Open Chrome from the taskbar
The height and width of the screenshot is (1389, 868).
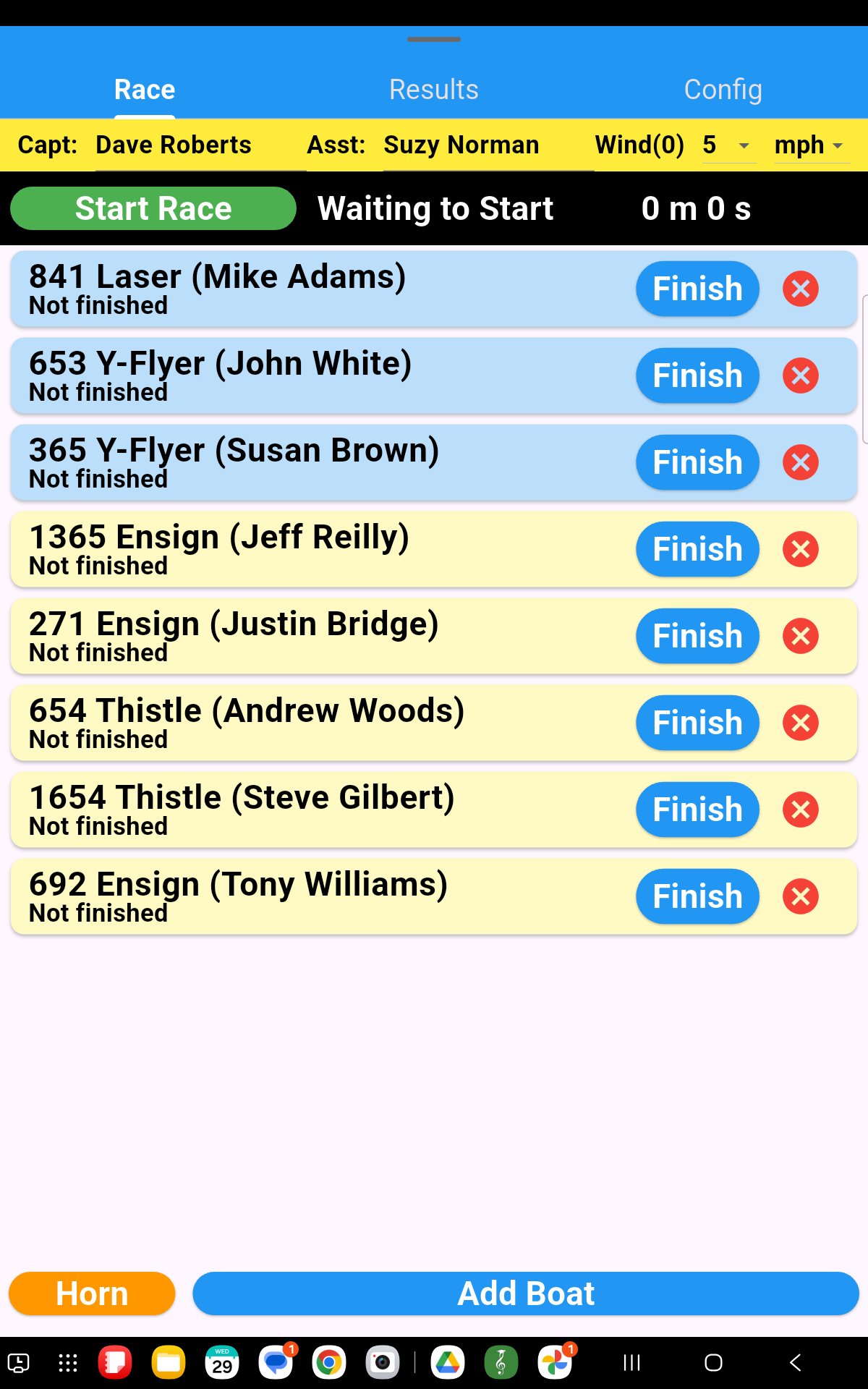[329, 1363]
